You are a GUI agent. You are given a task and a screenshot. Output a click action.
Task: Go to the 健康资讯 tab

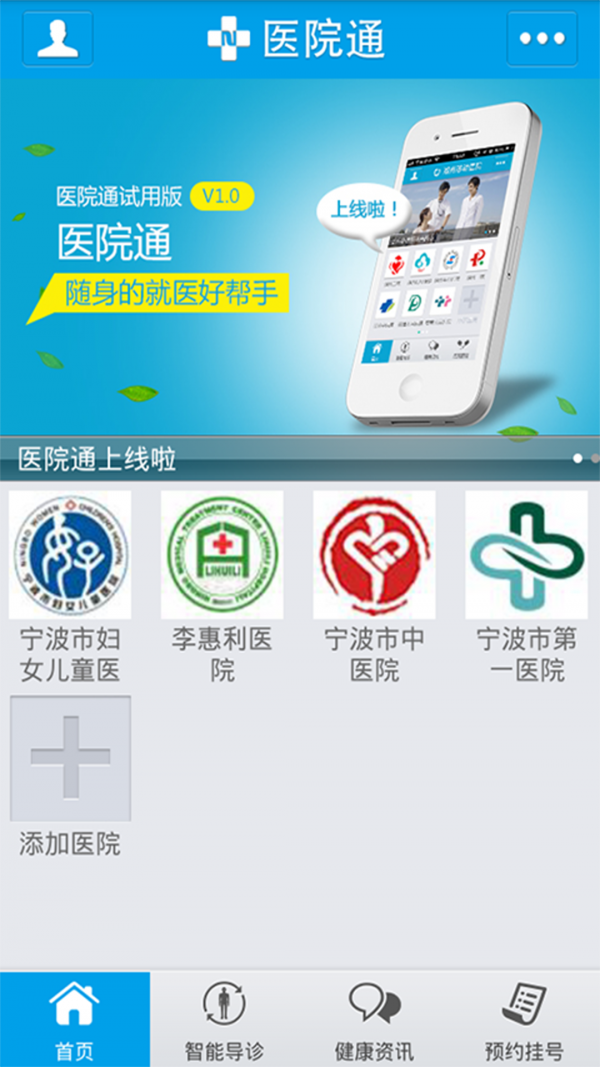(374, 1018)
